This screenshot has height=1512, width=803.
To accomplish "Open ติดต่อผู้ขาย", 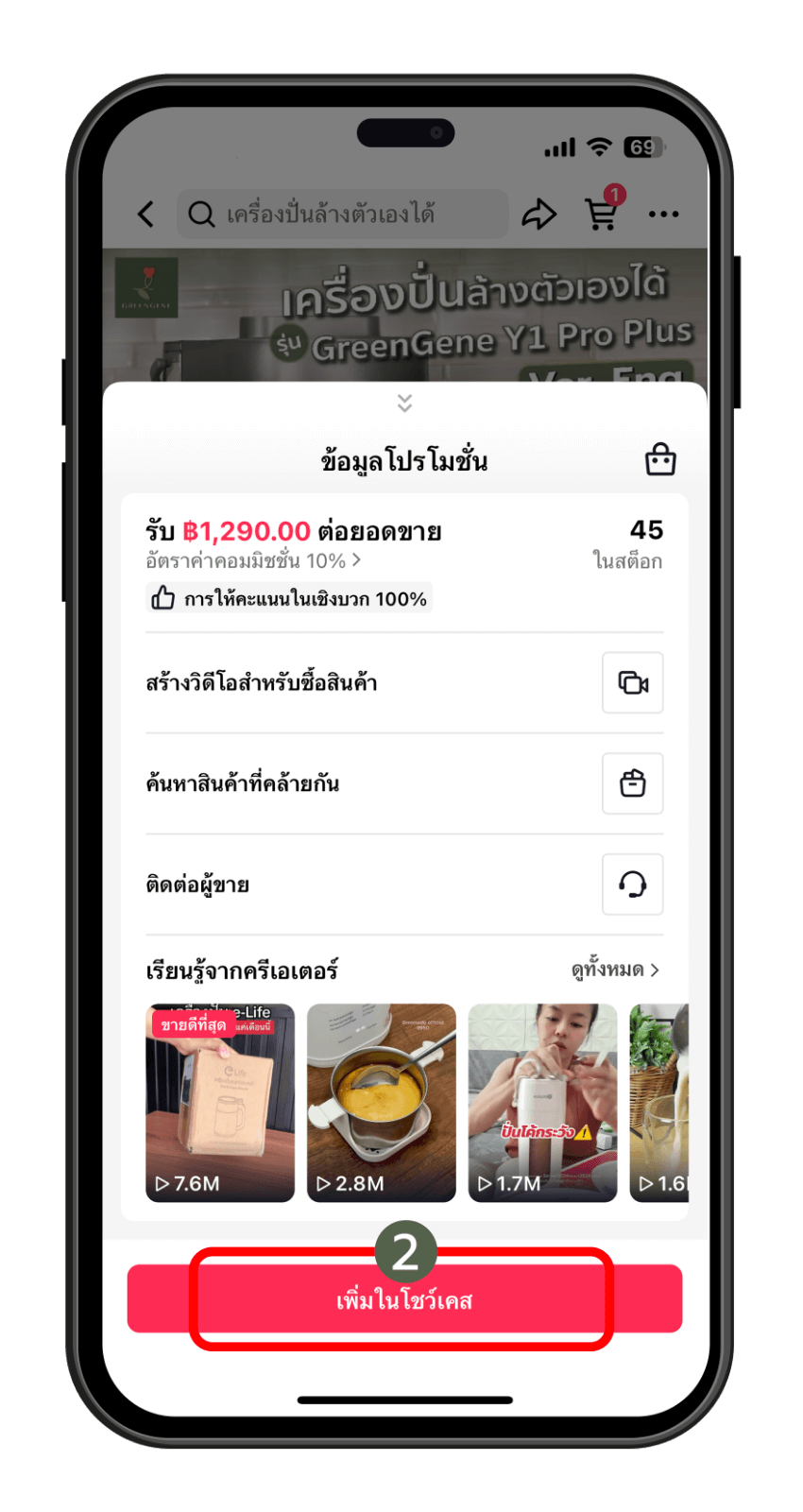I will pyautogui.click(x=404, y=885).
